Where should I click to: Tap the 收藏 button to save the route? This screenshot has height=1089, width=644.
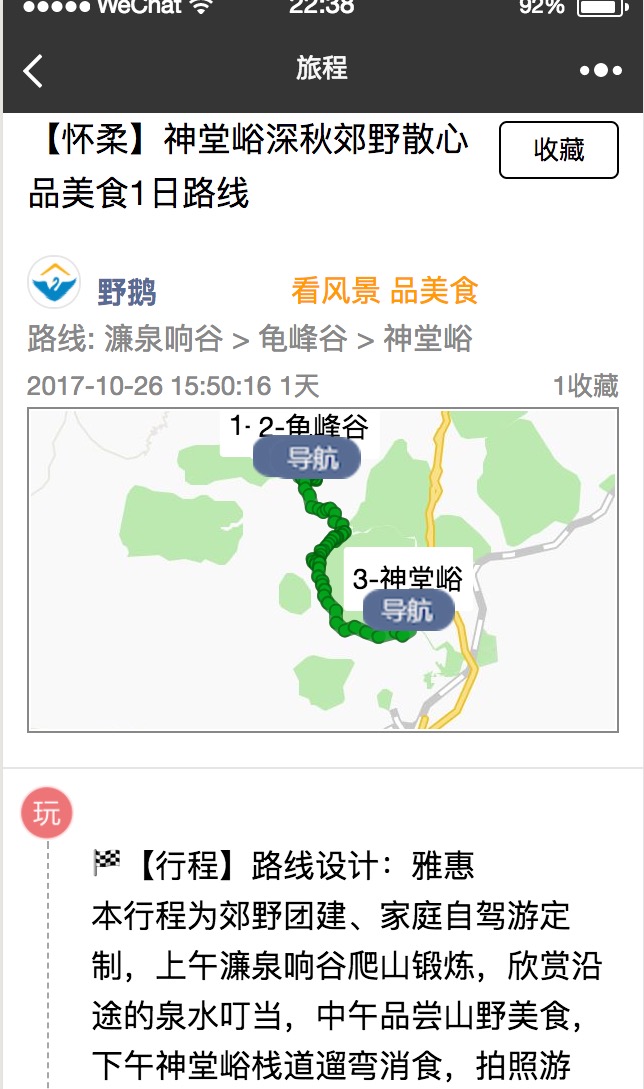559,150
